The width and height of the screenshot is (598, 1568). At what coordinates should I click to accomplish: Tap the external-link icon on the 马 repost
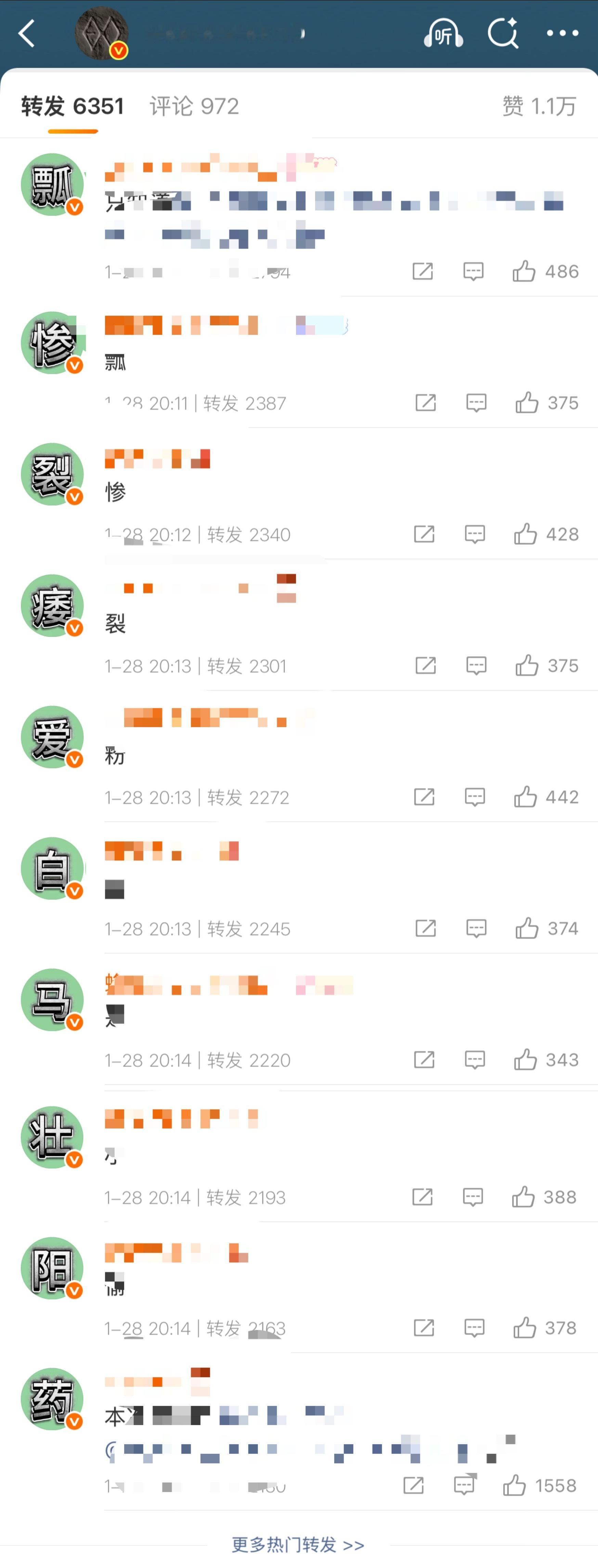coord(425,1060)
